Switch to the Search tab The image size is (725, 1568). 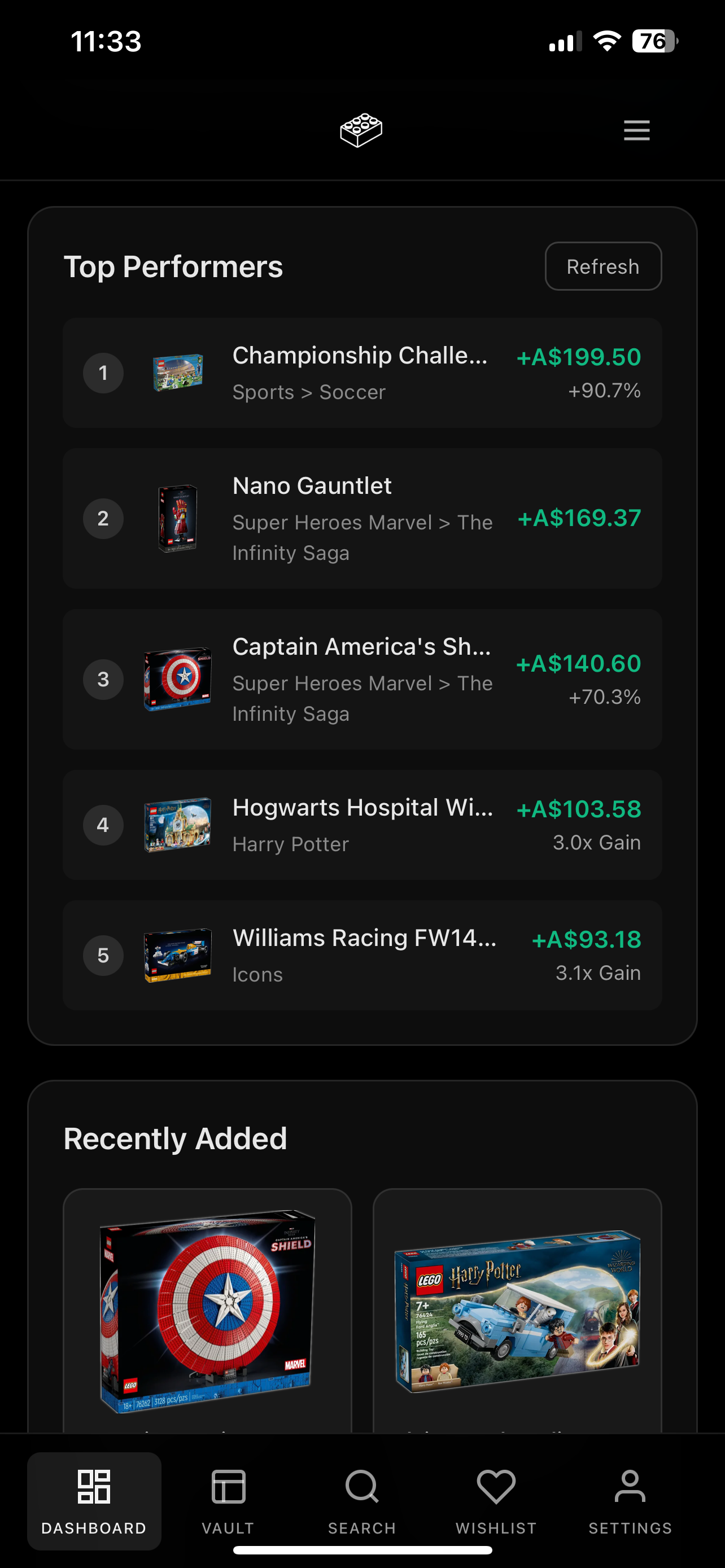(x=362, y=1500)
